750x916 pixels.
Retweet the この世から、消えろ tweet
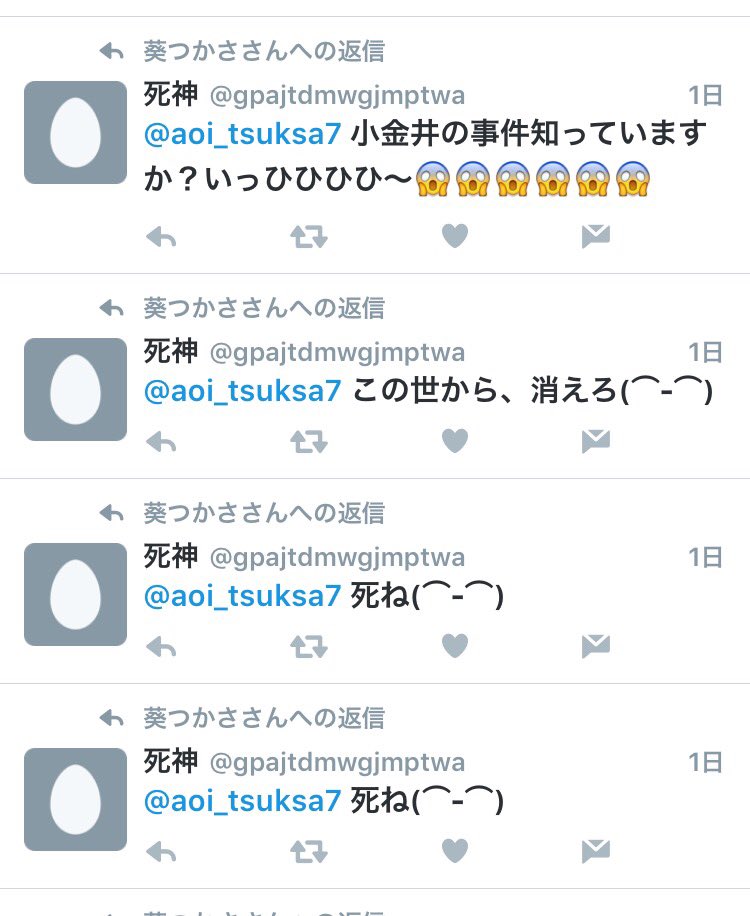(308, 442)
